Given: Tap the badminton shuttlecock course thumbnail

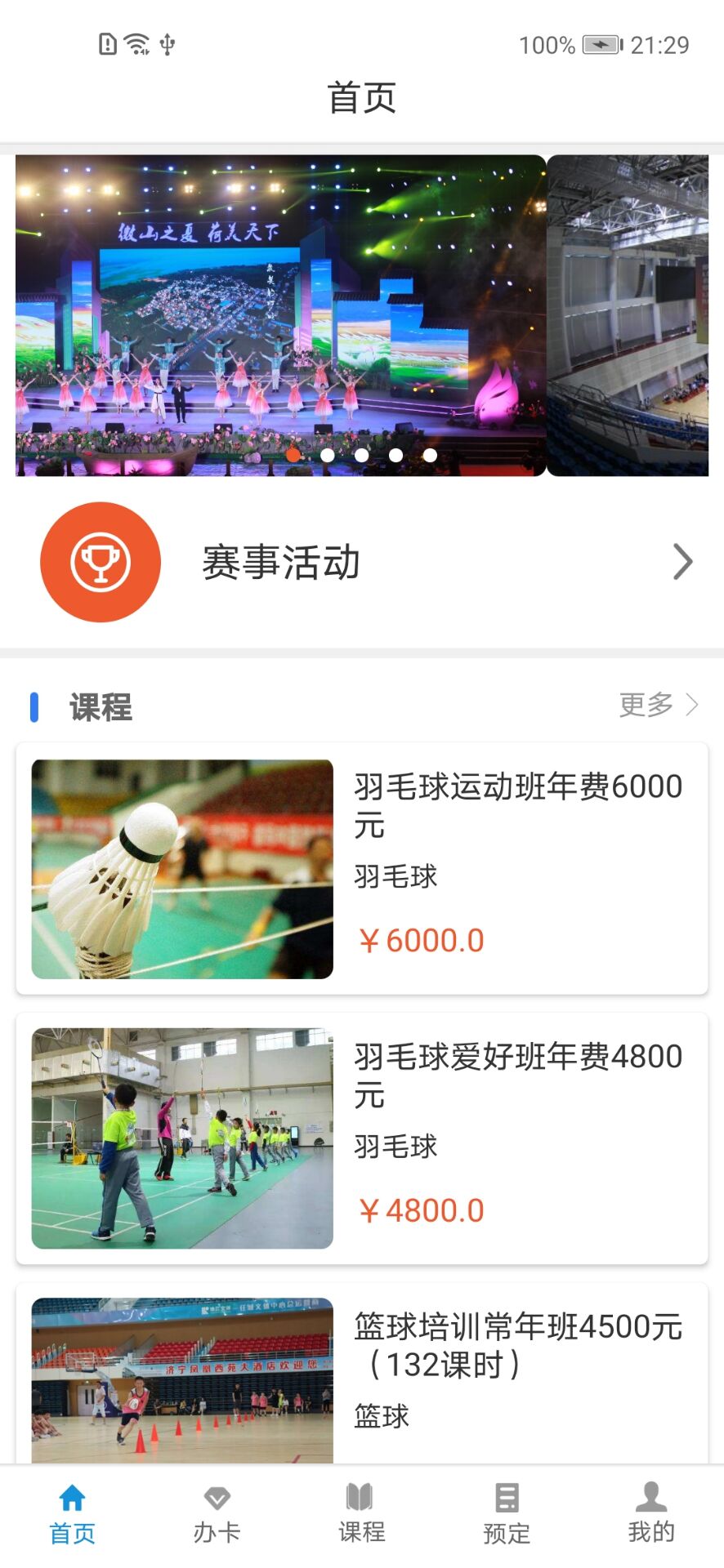Looking at the screenshot, I should coord(181,868).
